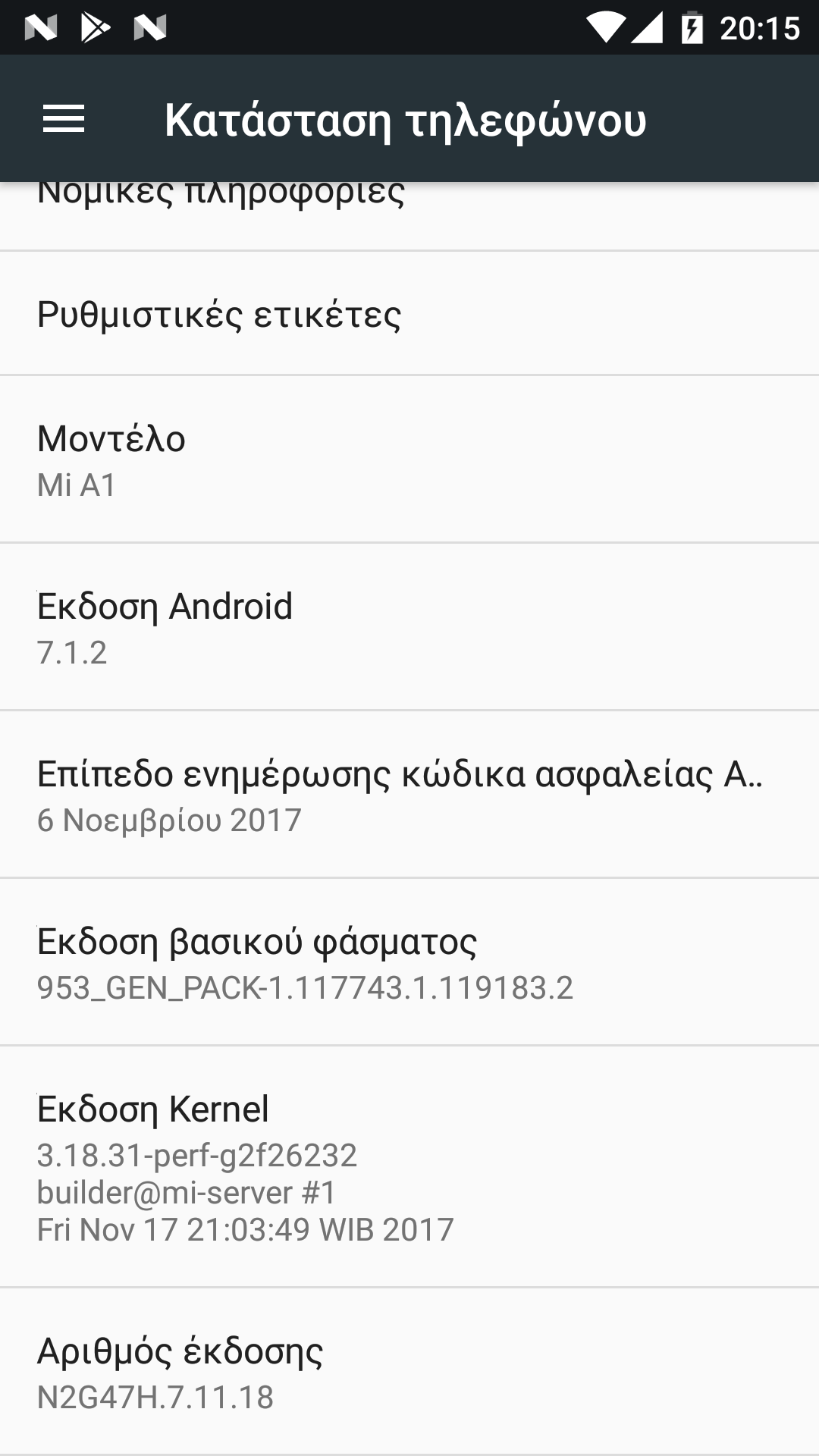Image resolution: width=819 pixels, height=1456 pixels.
Task: Open Νομικές πληροφορίες (legal information)
Action: pyautogui.click(x=409, y=215)
